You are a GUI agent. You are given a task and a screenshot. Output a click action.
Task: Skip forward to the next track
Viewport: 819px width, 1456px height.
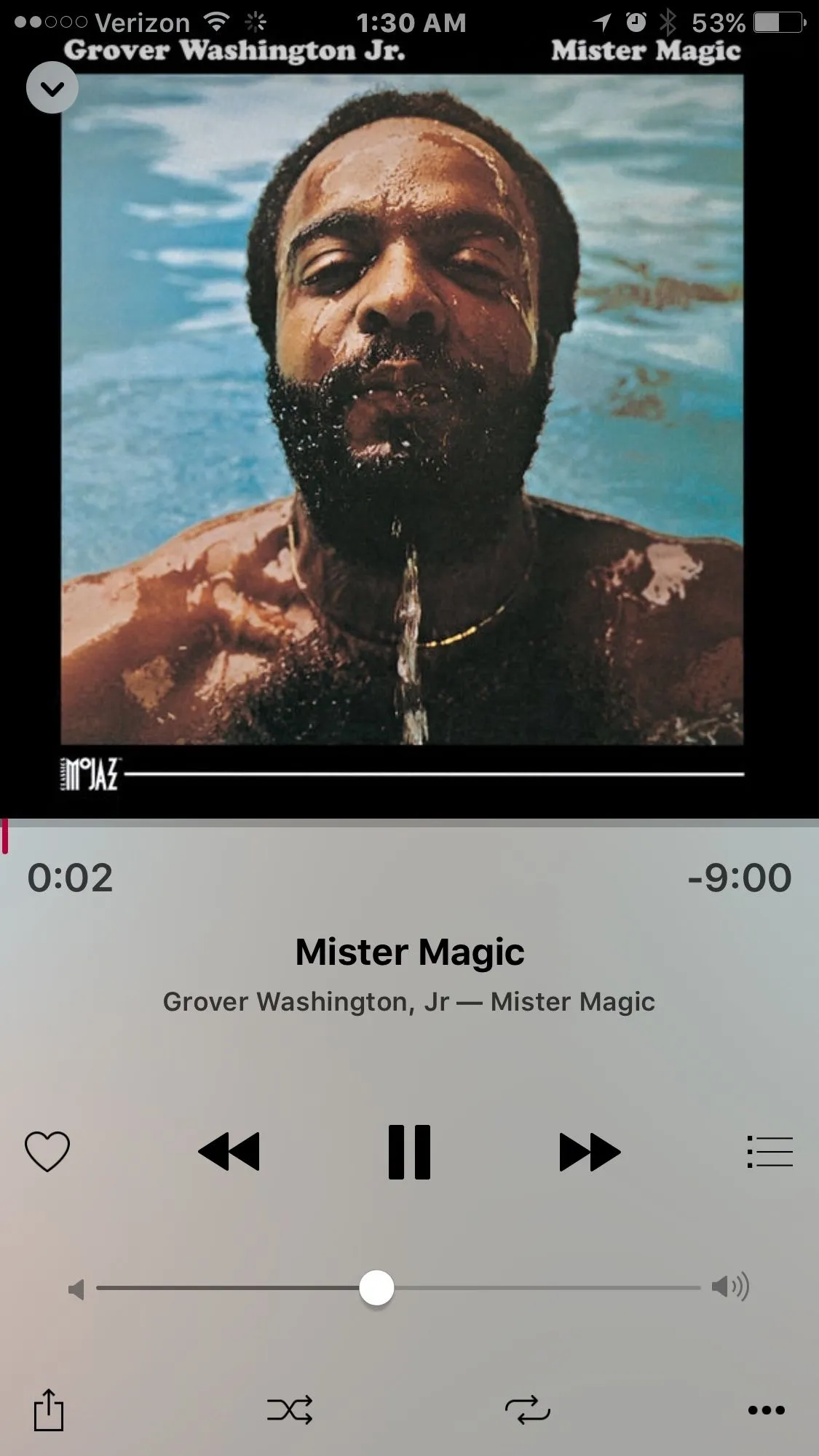(x=590, y=1151)
